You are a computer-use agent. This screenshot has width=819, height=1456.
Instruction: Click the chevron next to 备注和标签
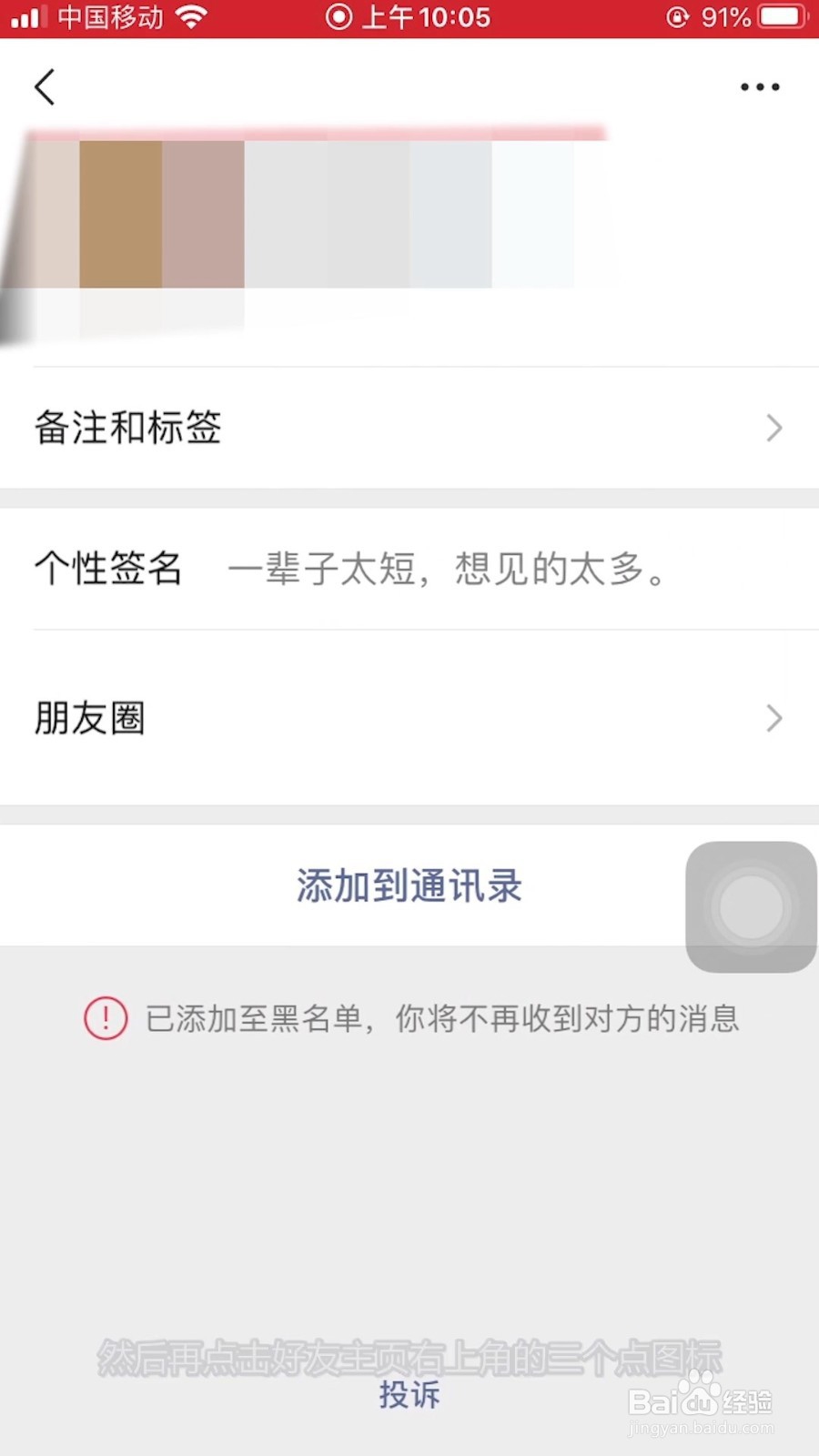point(773,428)
